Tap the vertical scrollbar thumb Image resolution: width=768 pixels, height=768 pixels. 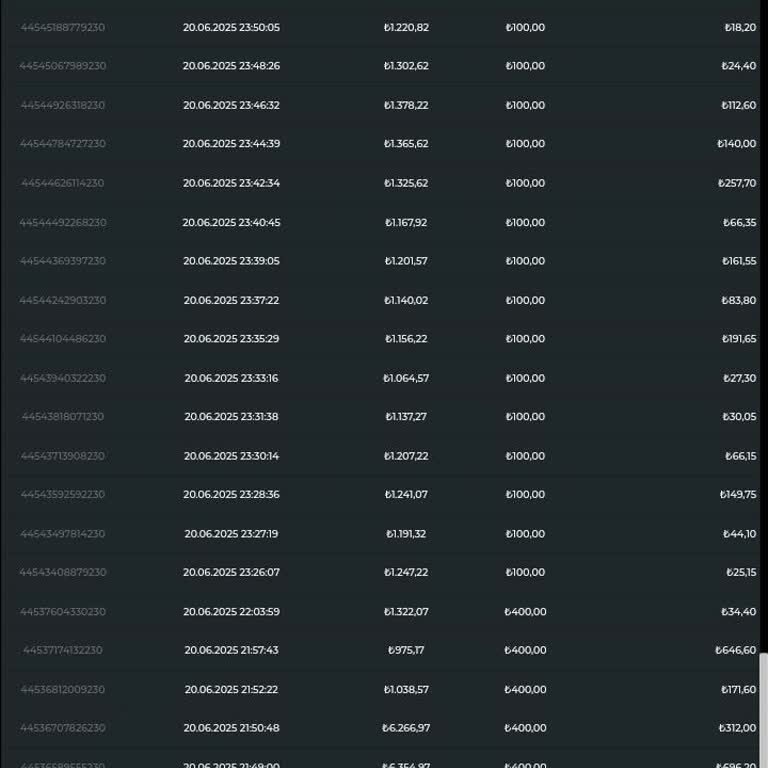point(763,709)
